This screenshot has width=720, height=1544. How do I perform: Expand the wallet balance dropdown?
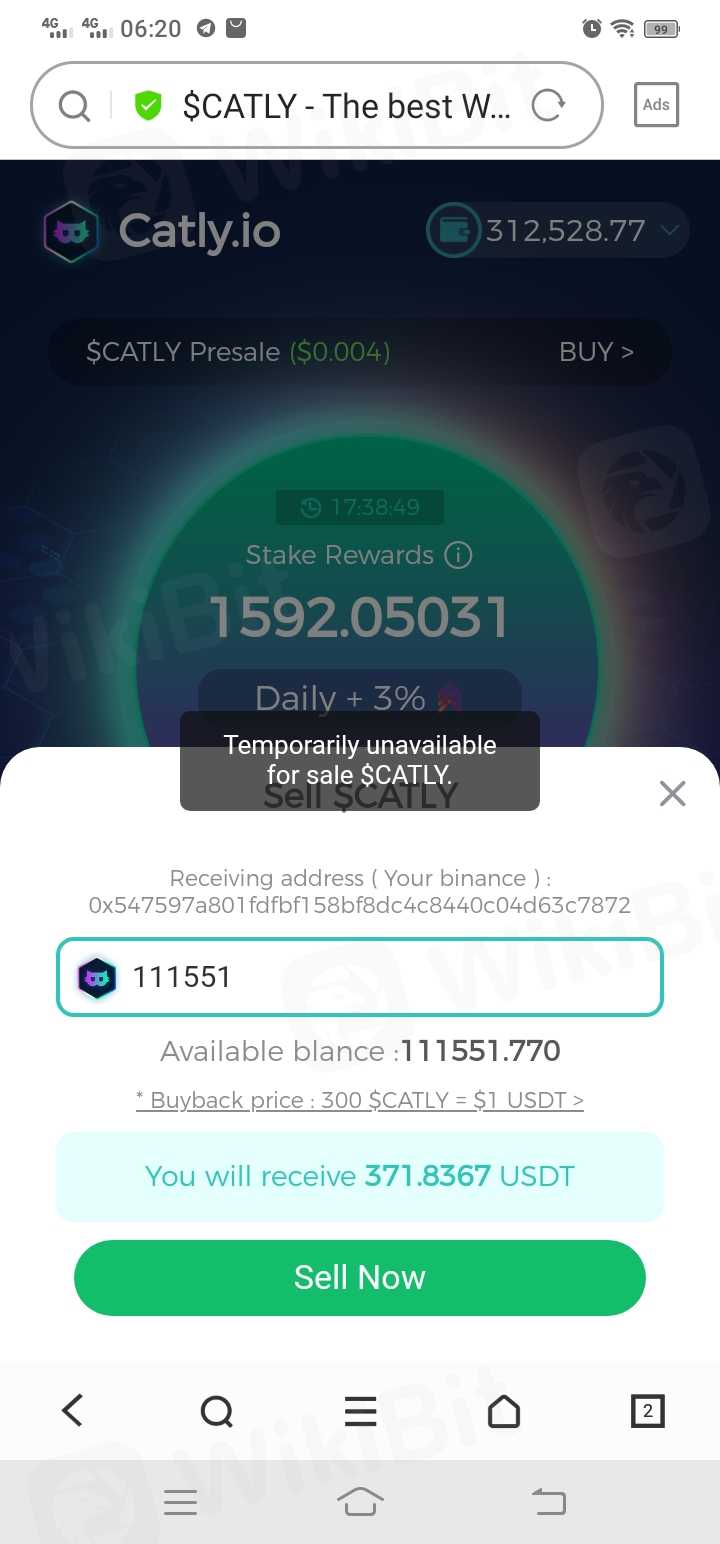[669, 231]
